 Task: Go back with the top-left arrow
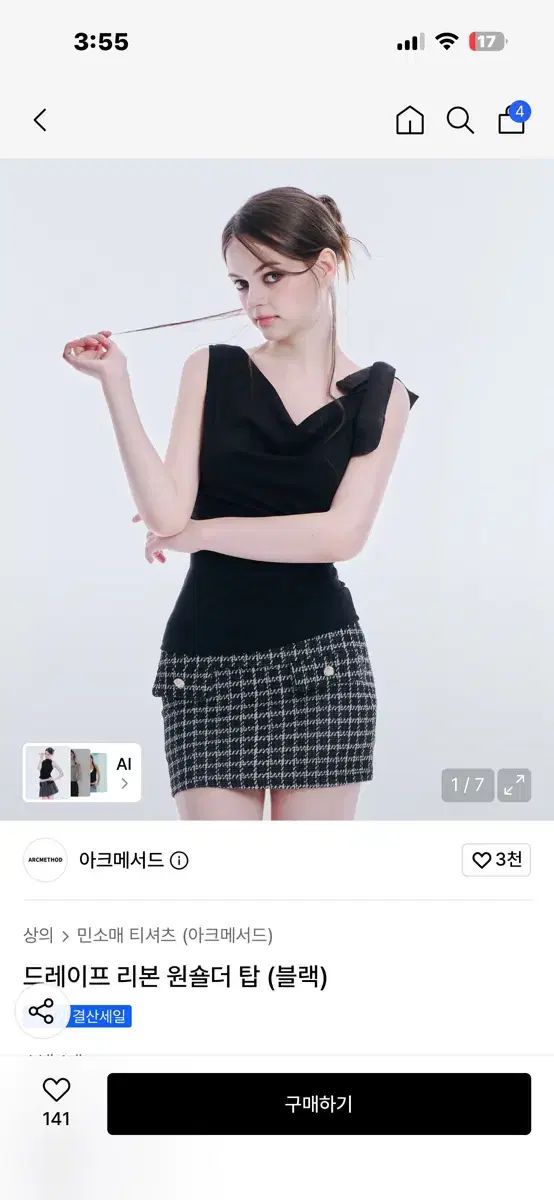point(40,121)
